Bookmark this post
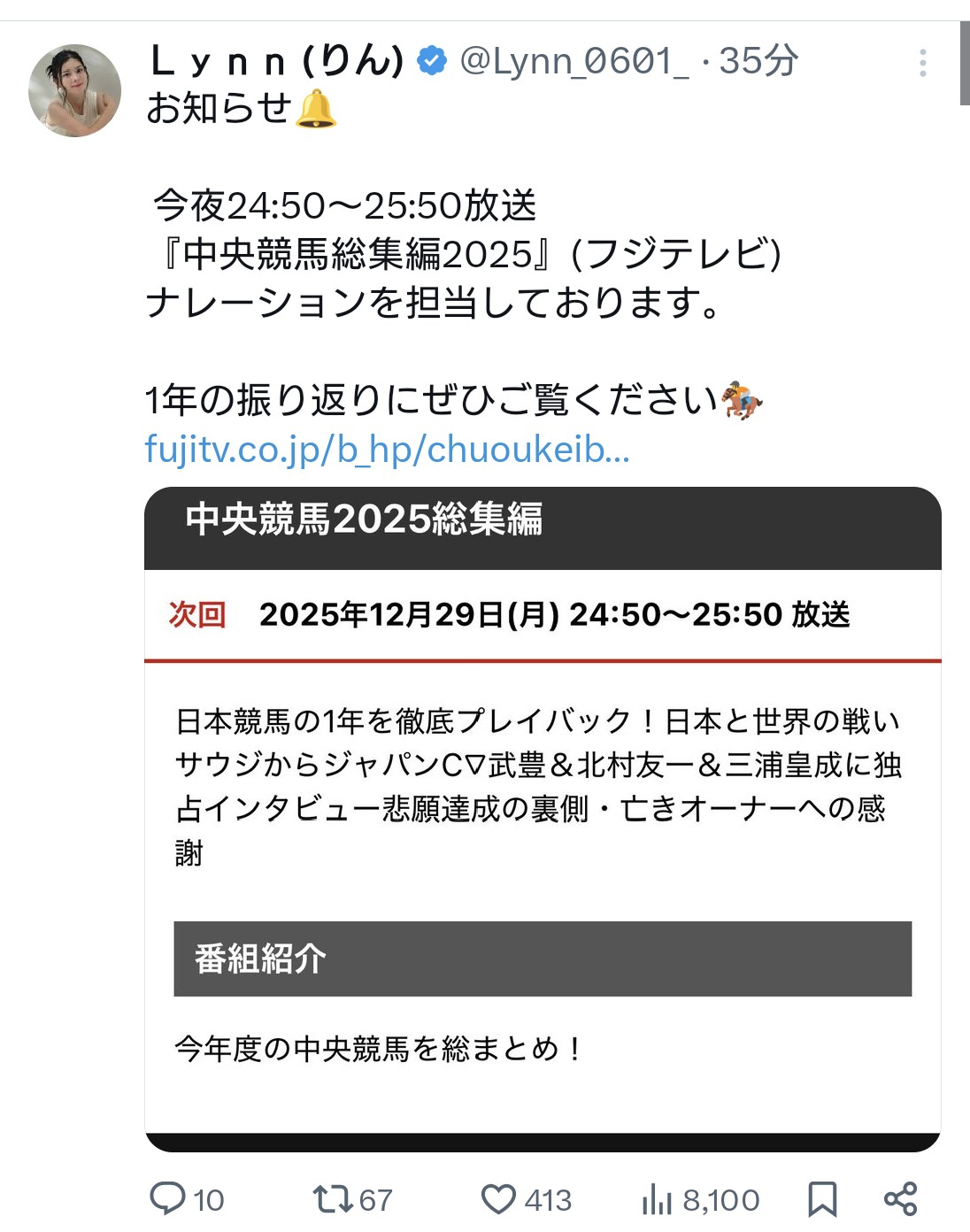This screenshot has width=970, height=1232. tap(822, 1199)
